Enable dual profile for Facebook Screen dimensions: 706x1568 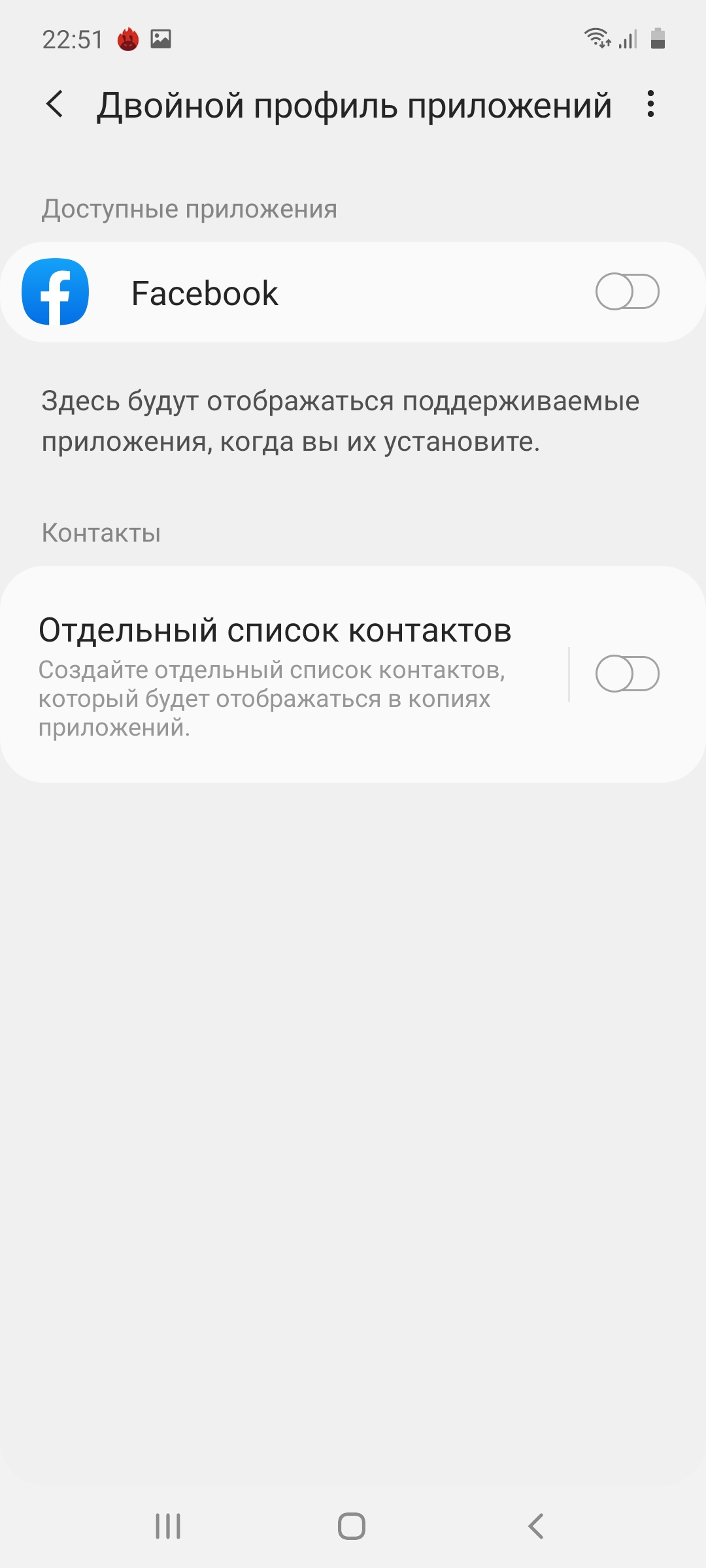pos(627,292)
